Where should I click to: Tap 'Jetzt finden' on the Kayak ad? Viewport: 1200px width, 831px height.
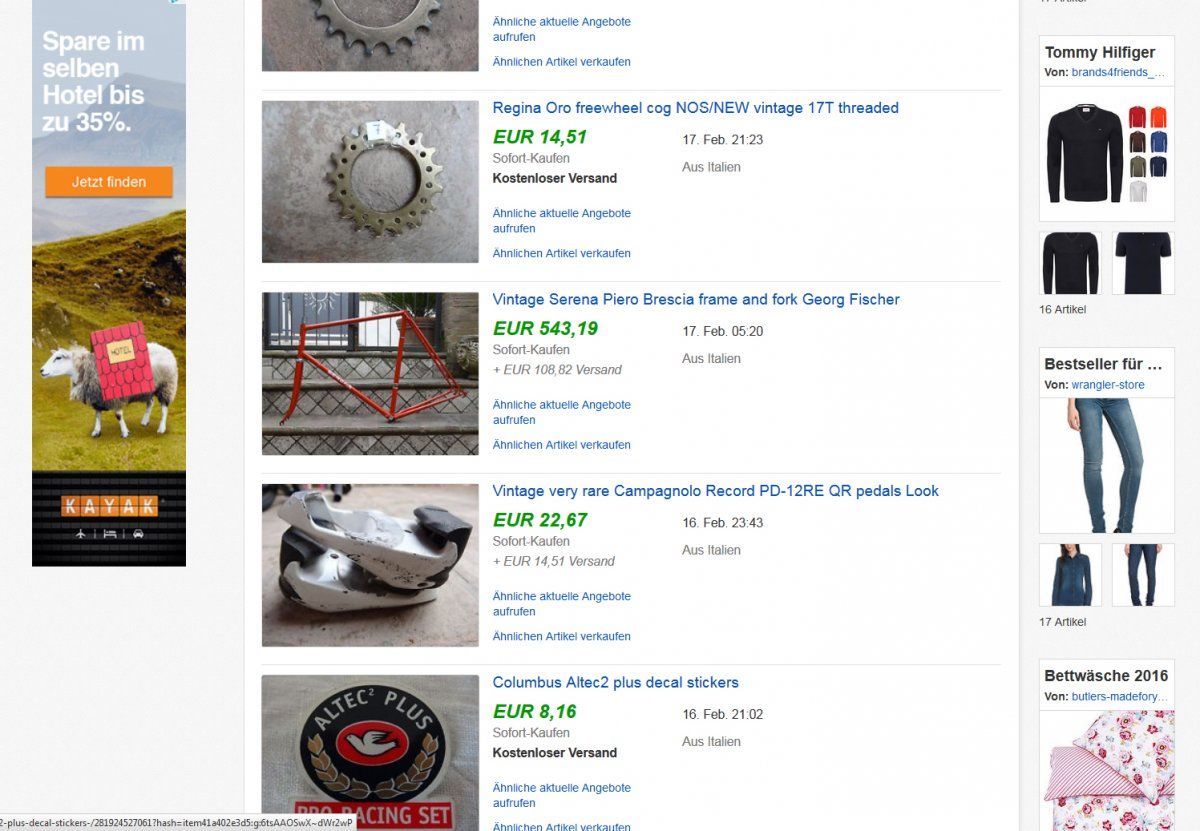pos(109,182)
